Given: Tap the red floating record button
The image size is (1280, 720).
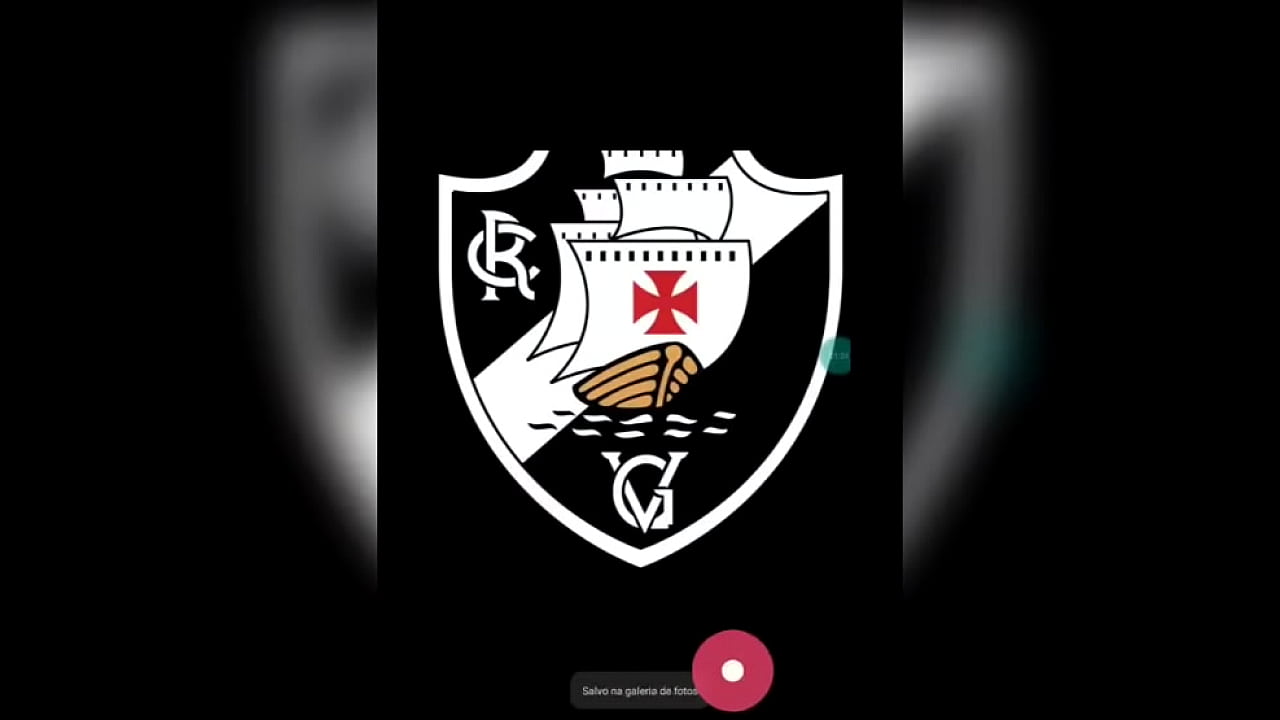Looking at the screenshot, I should (732, 670).
